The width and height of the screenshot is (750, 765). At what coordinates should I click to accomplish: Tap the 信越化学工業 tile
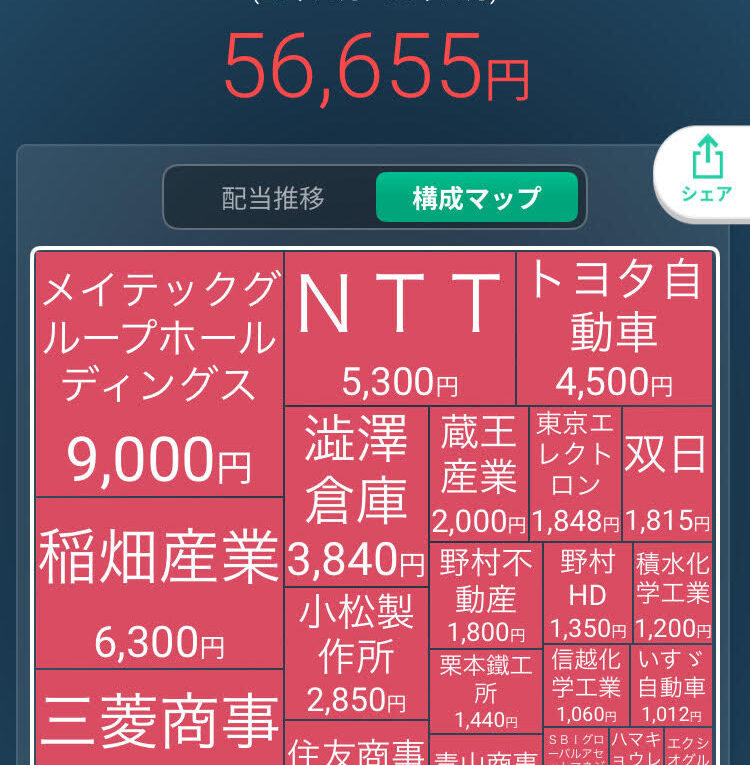click(x=587, y=686)
